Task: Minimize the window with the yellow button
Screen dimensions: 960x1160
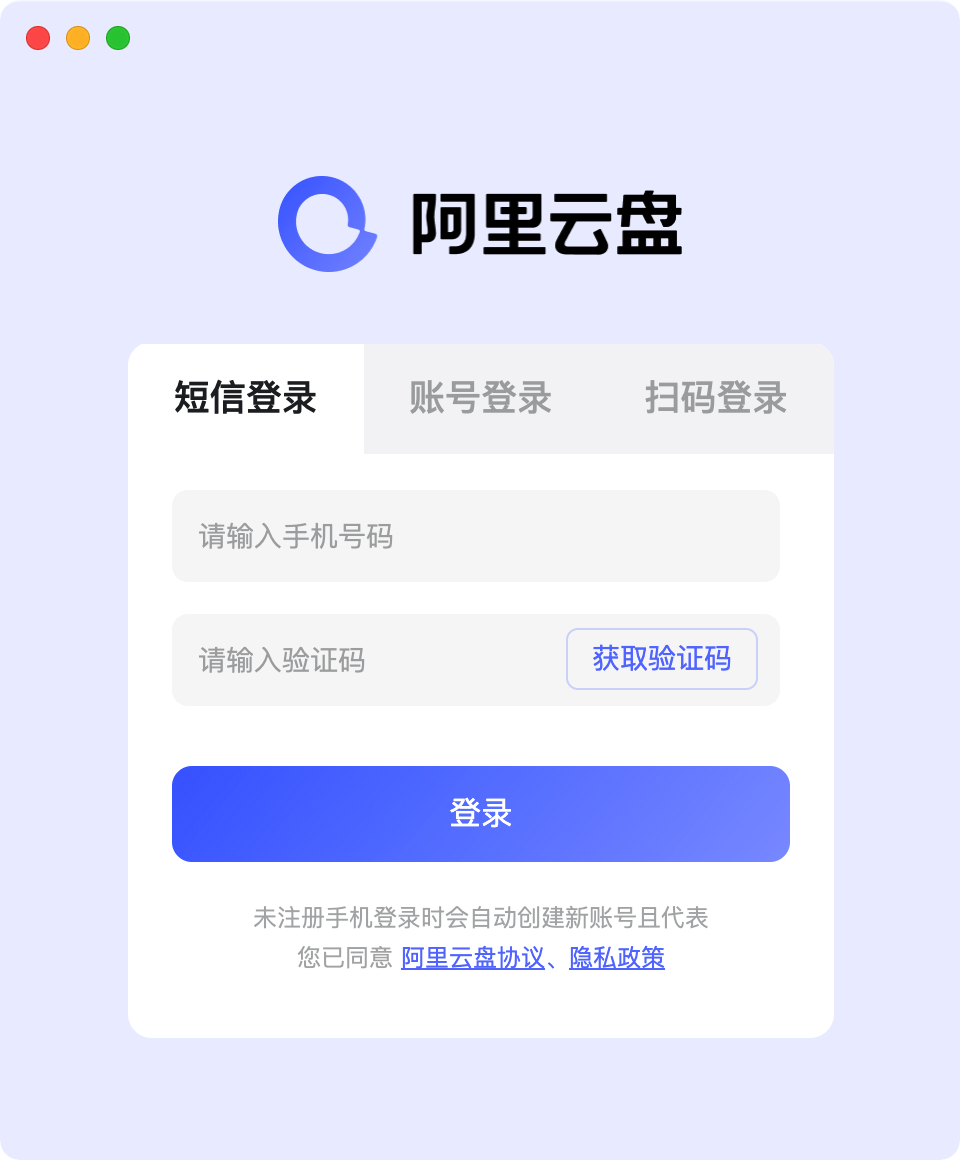Action: 78,38
